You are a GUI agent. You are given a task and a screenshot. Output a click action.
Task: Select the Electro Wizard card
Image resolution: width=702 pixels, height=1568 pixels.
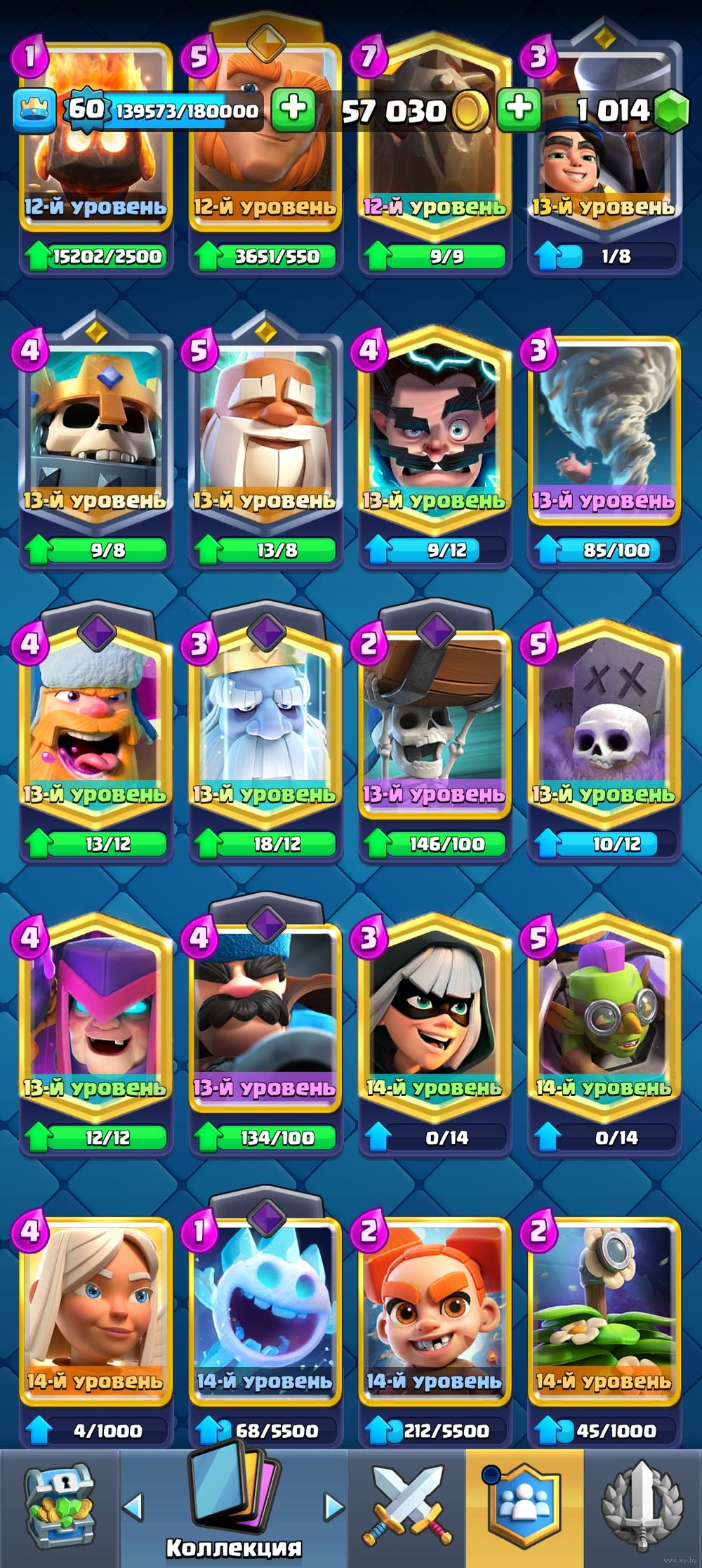pos(434,434)
